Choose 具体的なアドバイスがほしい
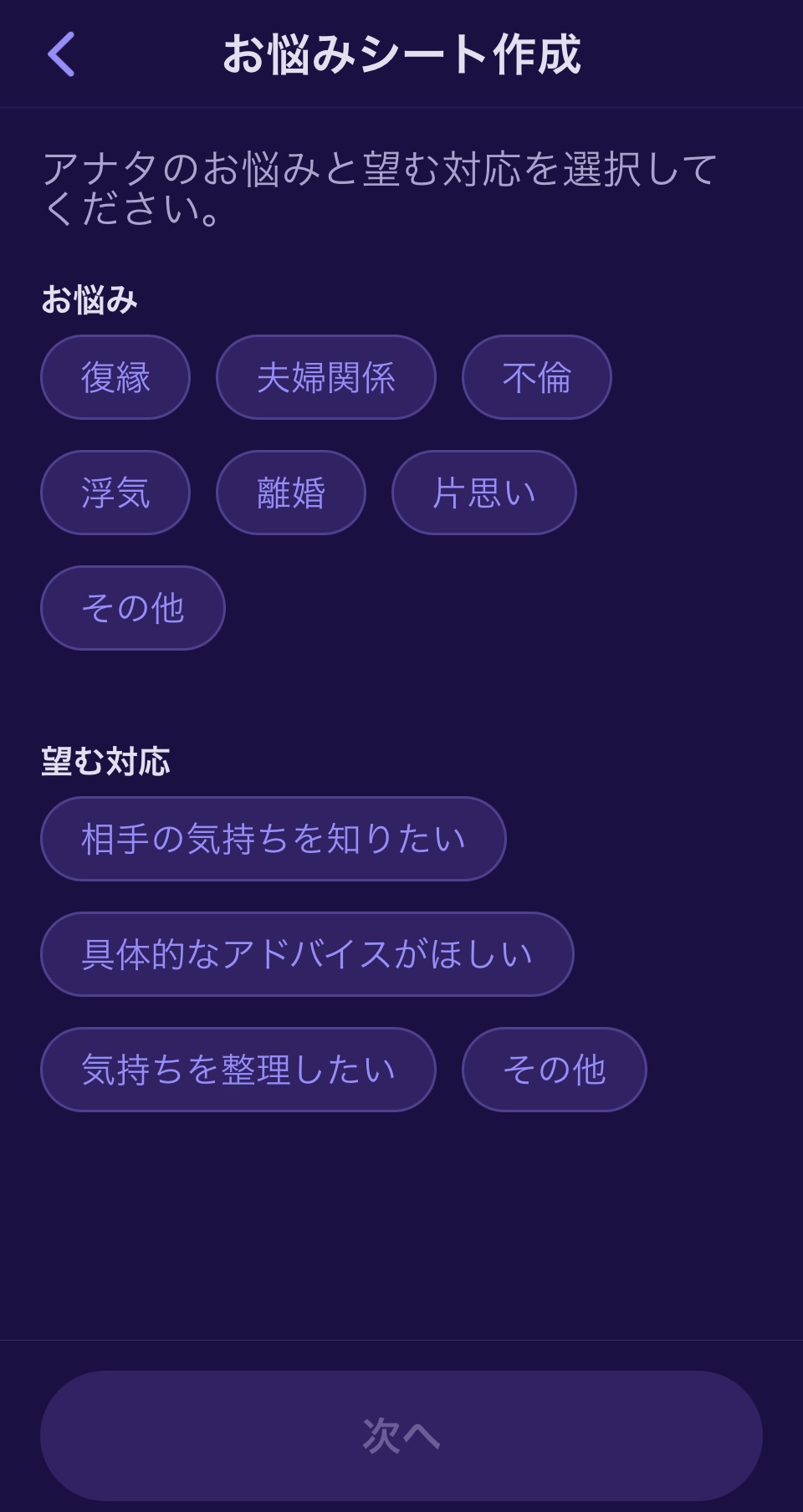The image size is (803, 1512). pyautogui.click(x=307, y=954)
